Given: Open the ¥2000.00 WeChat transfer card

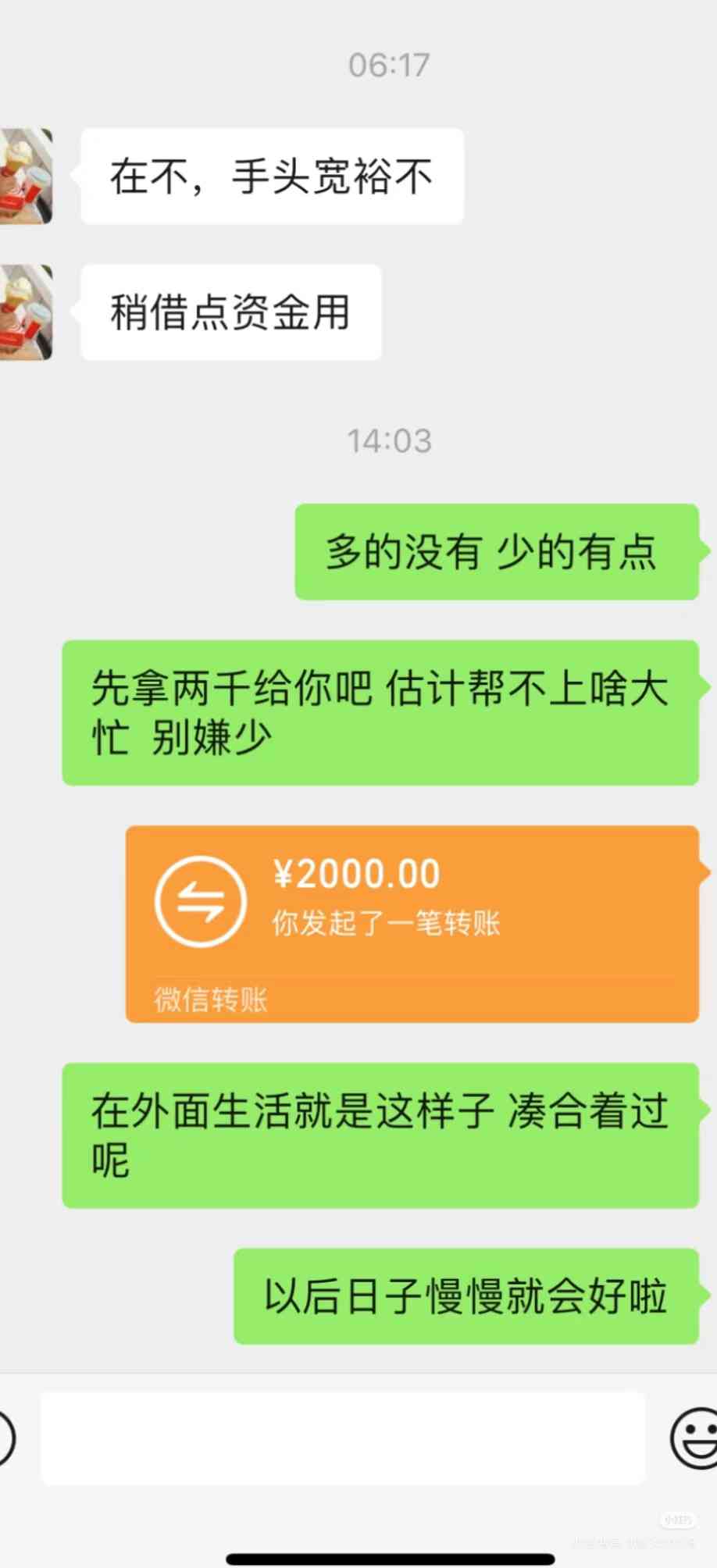Looking at the screenshot, I should coord(412,923).
